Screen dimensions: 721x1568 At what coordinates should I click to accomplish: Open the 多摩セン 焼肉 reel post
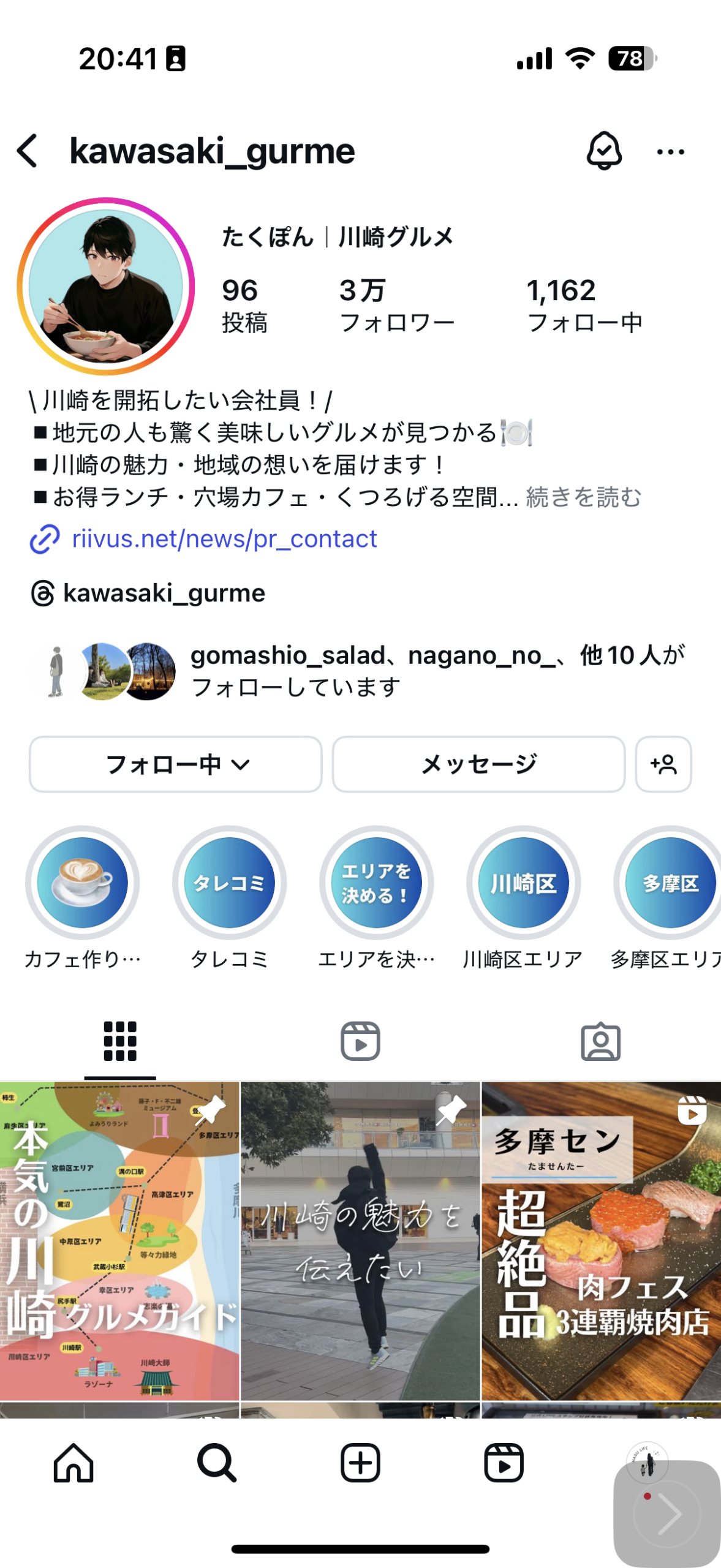click(x=601, y=1240)
